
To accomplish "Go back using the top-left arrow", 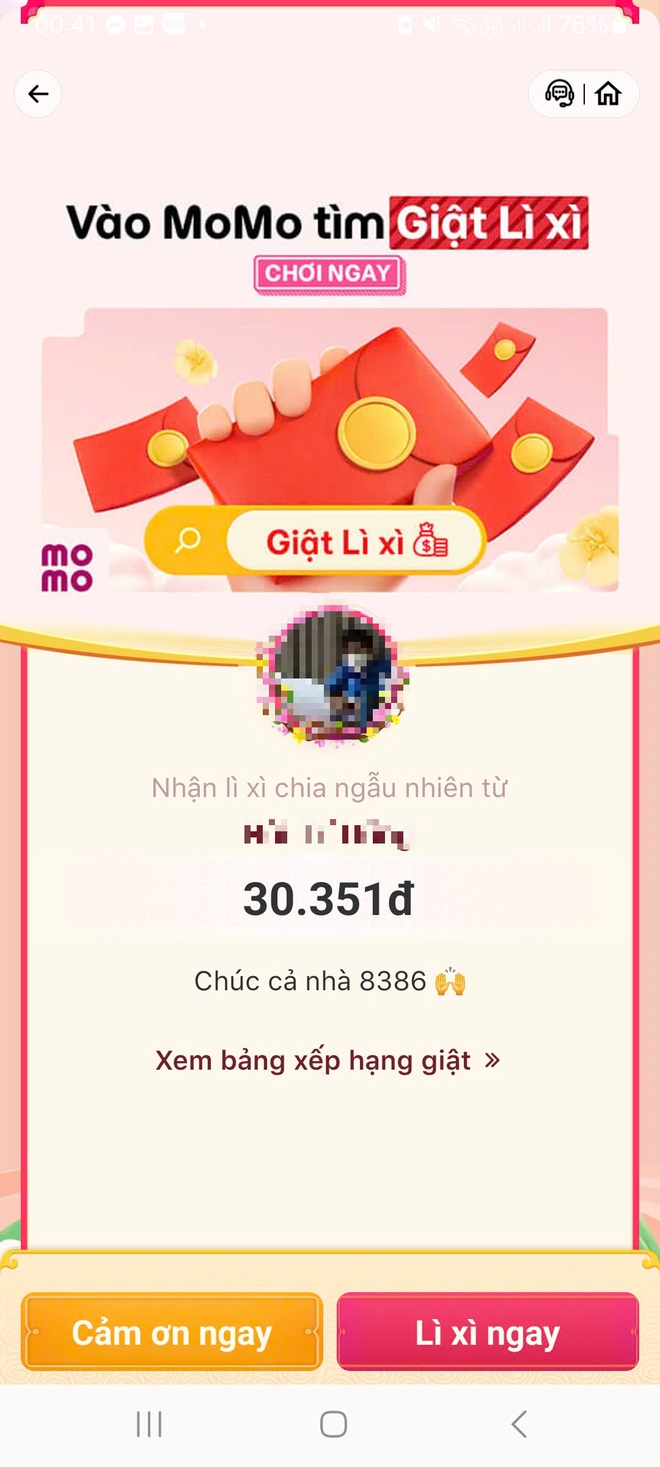I will pos(38,94).
